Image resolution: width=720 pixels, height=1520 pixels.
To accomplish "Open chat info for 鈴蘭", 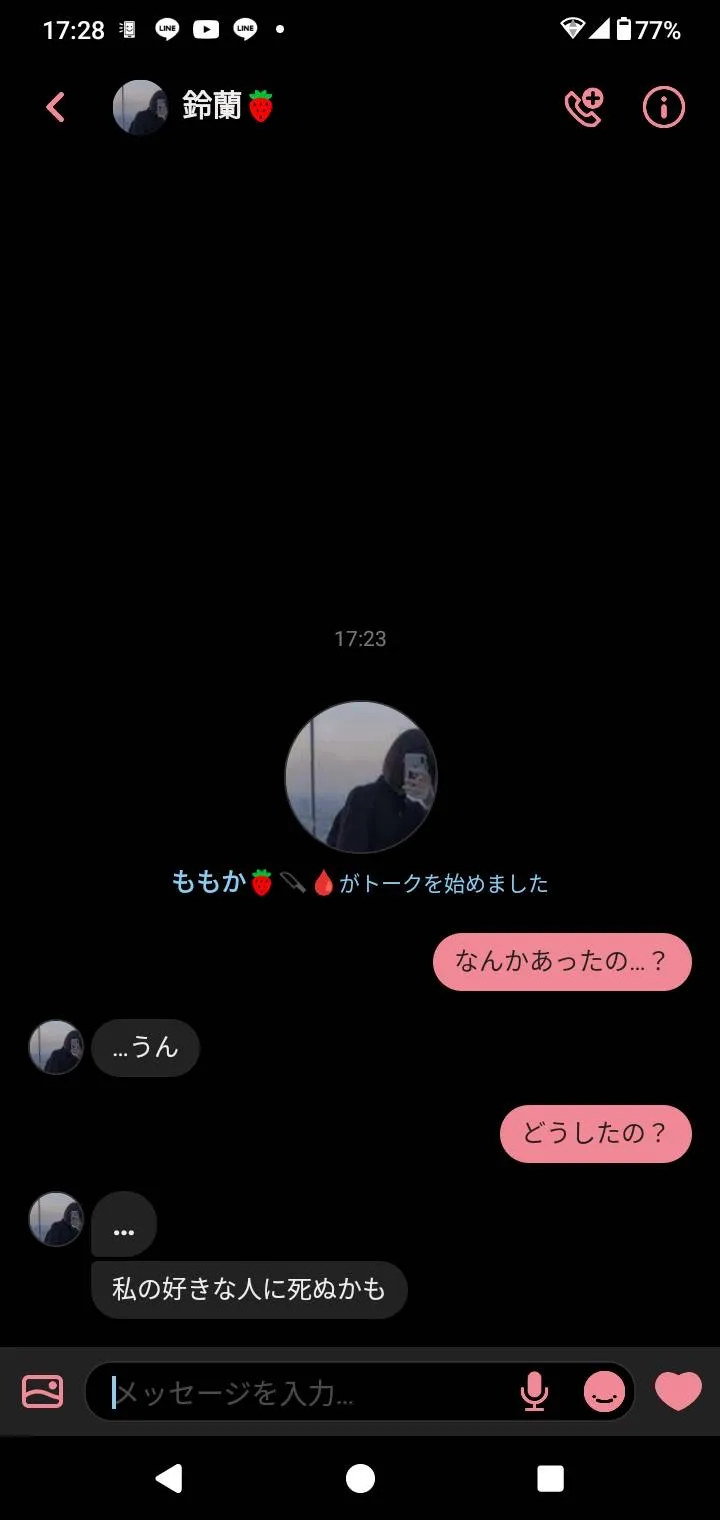I will (663, 107).
